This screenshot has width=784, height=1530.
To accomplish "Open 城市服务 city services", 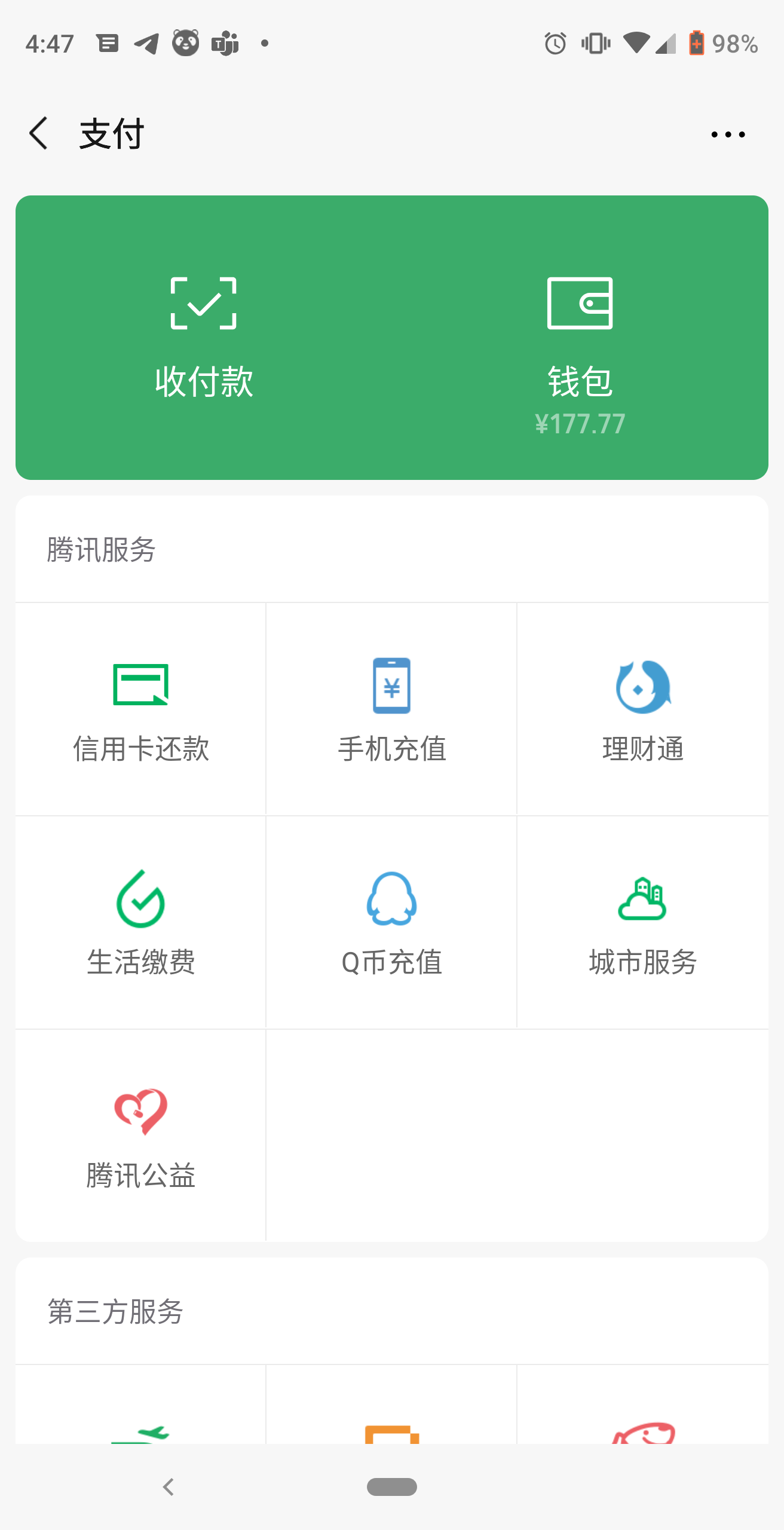I will (643, 923).
